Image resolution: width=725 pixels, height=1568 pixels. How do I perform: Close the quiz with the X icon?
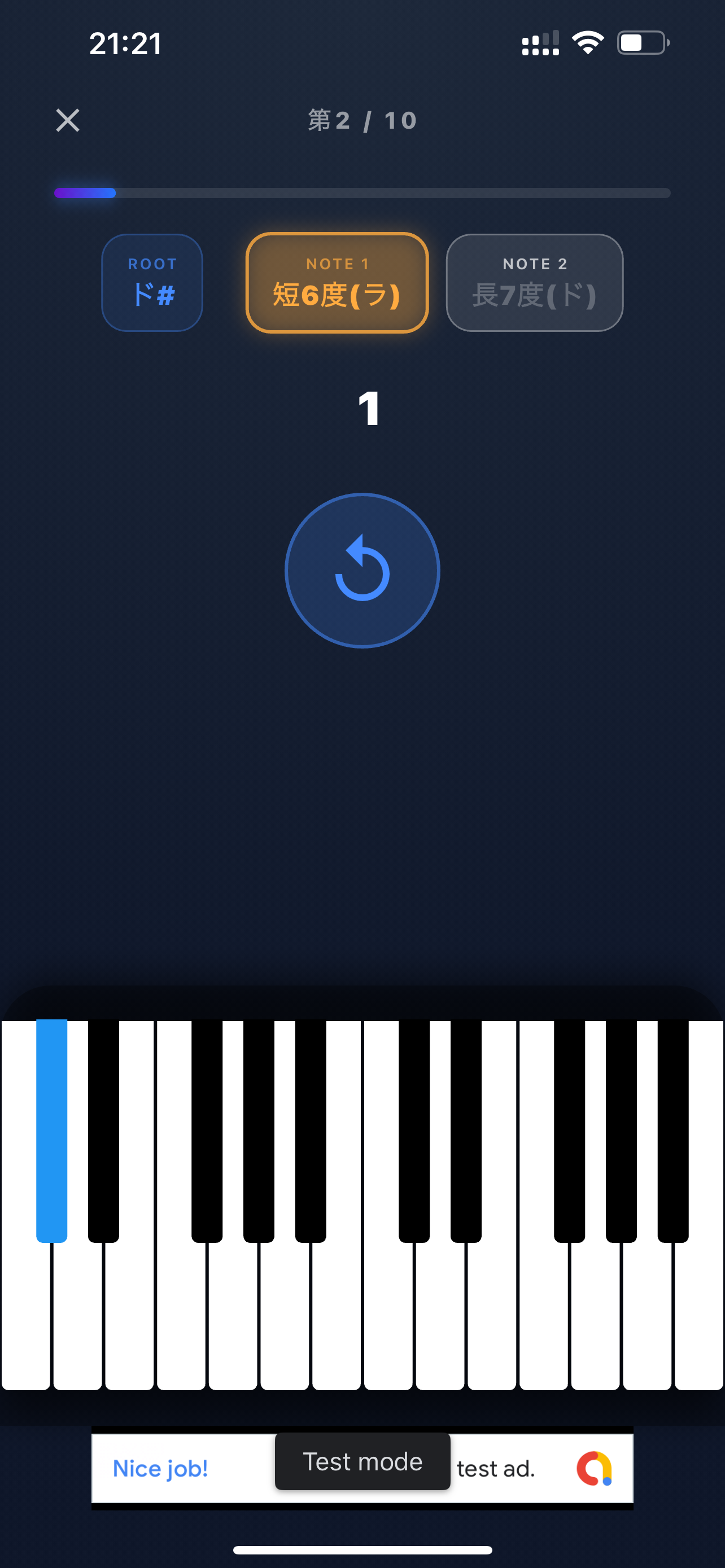coord(68,121)
